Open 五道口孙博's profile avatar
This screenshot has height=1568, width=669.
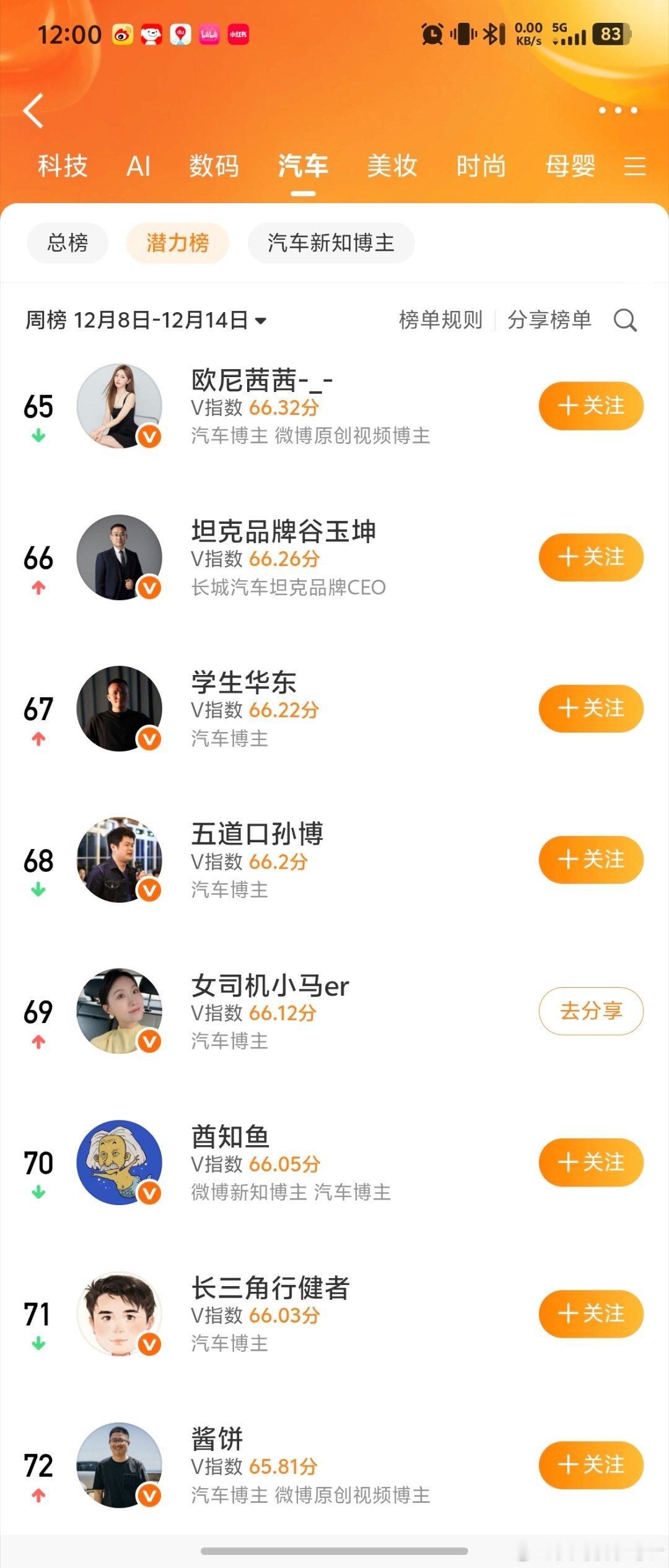pyautogui.click(x=120, y=860)
